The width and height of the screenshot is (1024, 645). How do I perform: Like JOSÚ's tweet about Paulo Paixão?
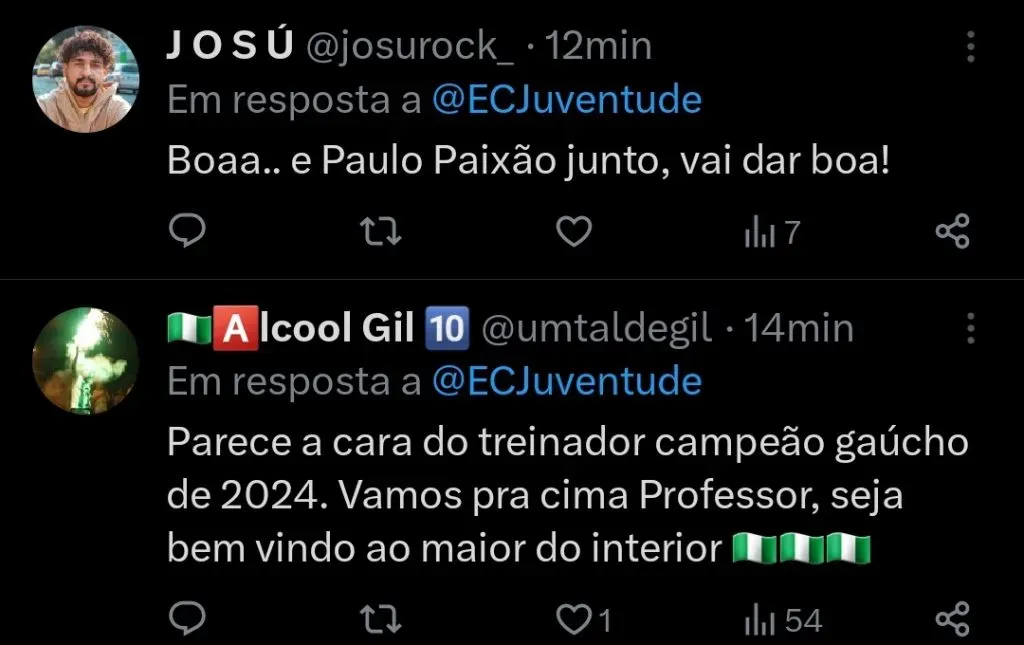(x=573, y=232)
